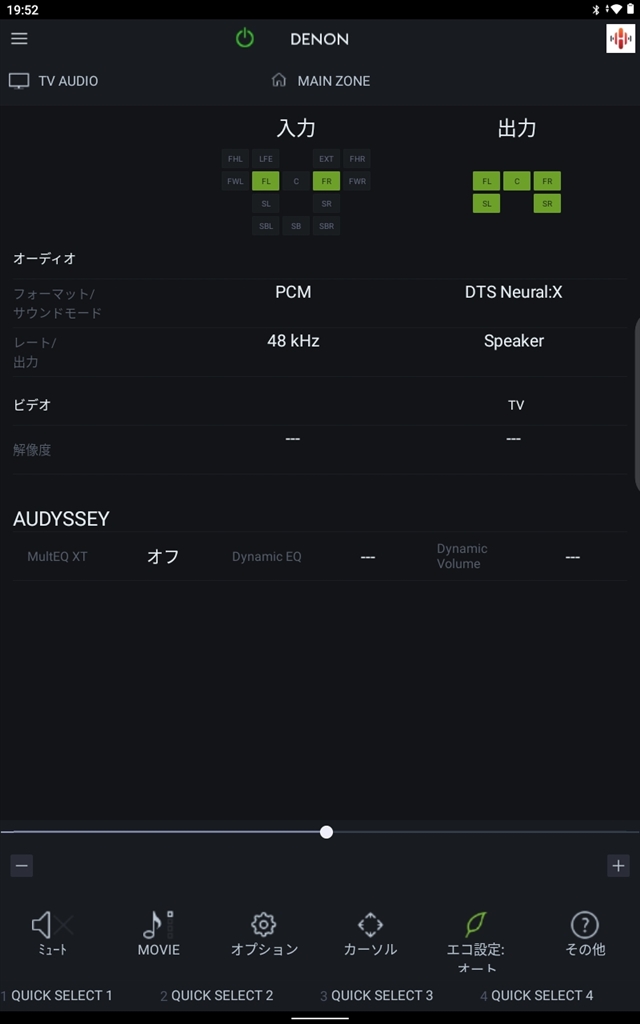Increase volume with the plus button

tap(618, 866)
